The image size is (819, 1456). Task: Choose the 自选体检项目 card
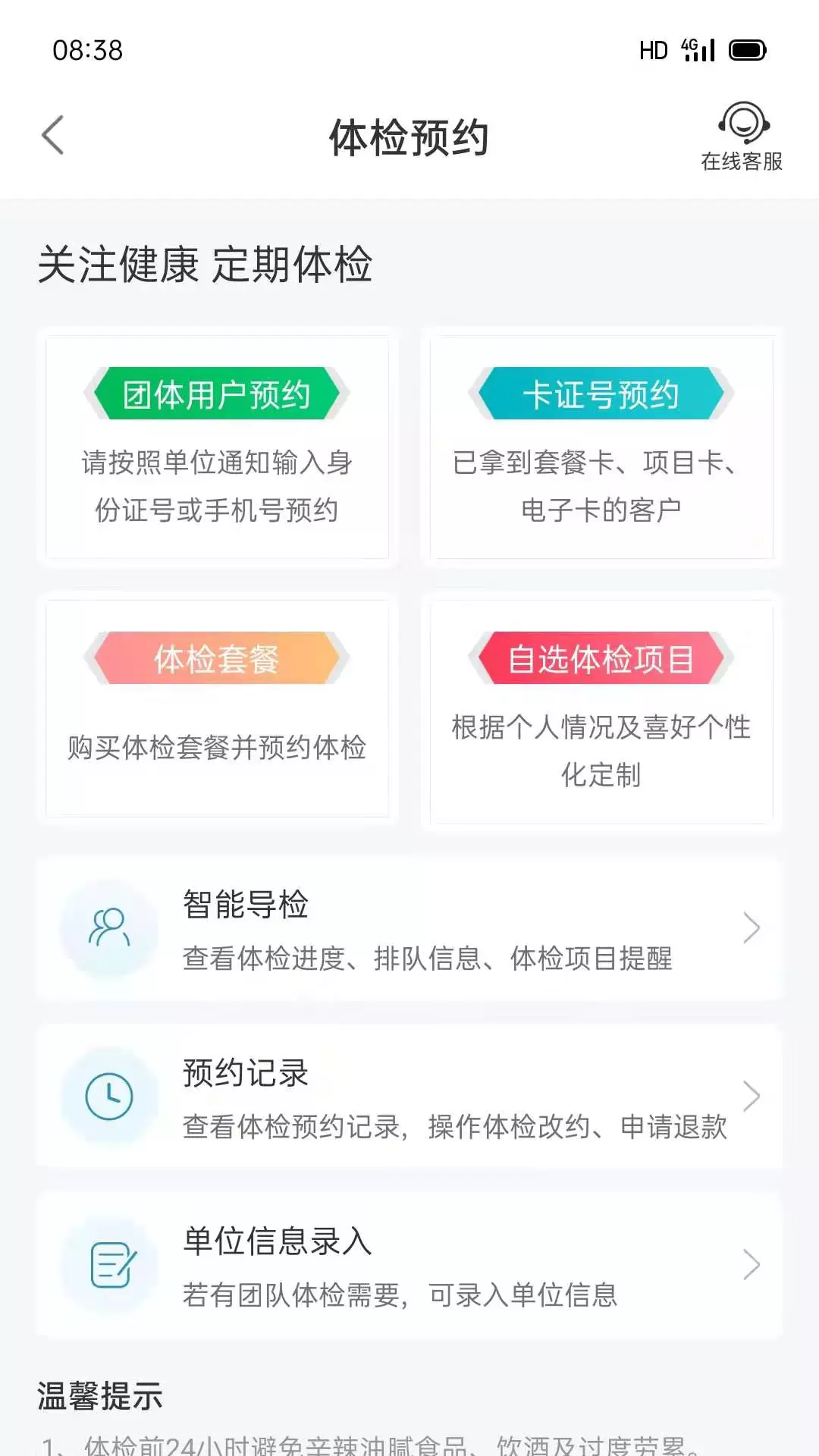point(601,711)
